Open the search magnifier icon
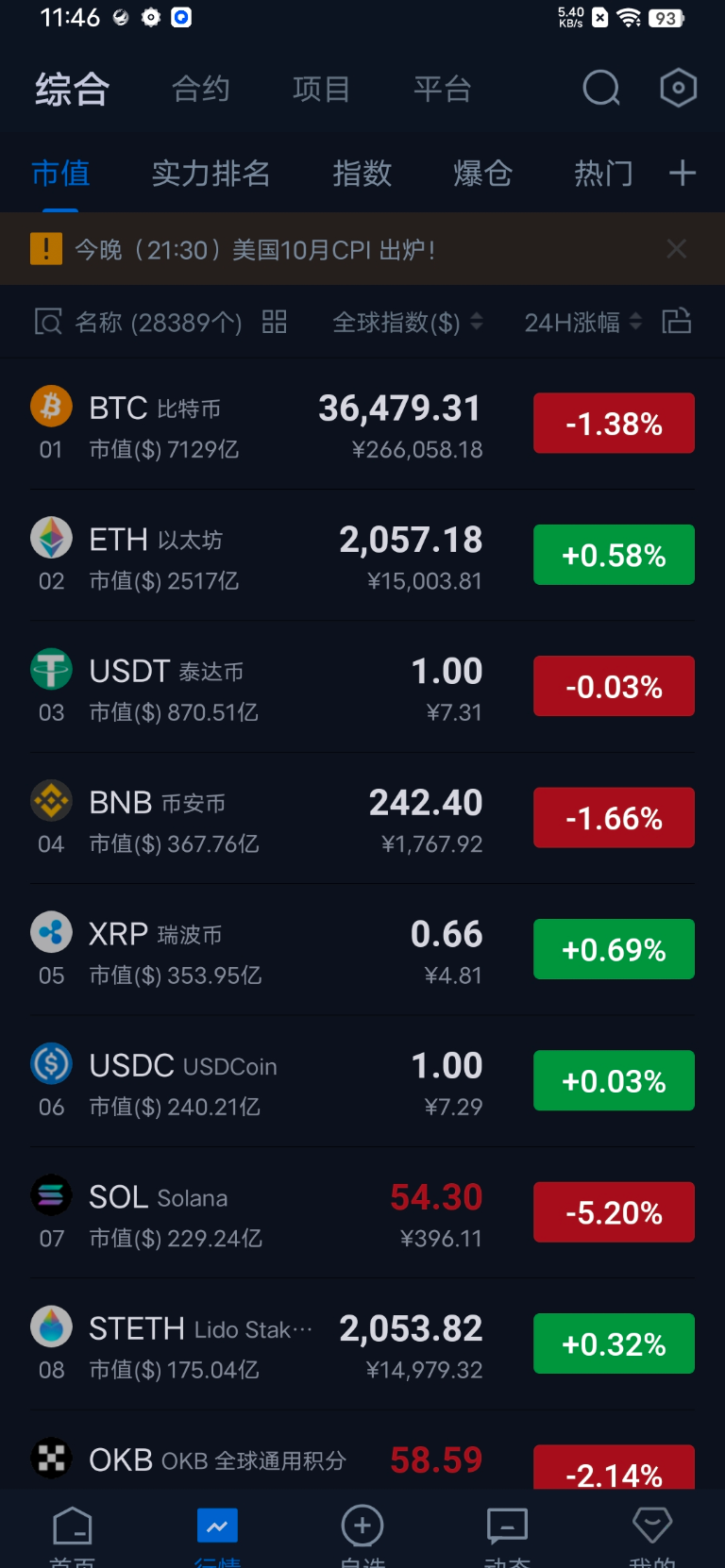Screen dimensions: 725x1568 click(x=601, y=89)
